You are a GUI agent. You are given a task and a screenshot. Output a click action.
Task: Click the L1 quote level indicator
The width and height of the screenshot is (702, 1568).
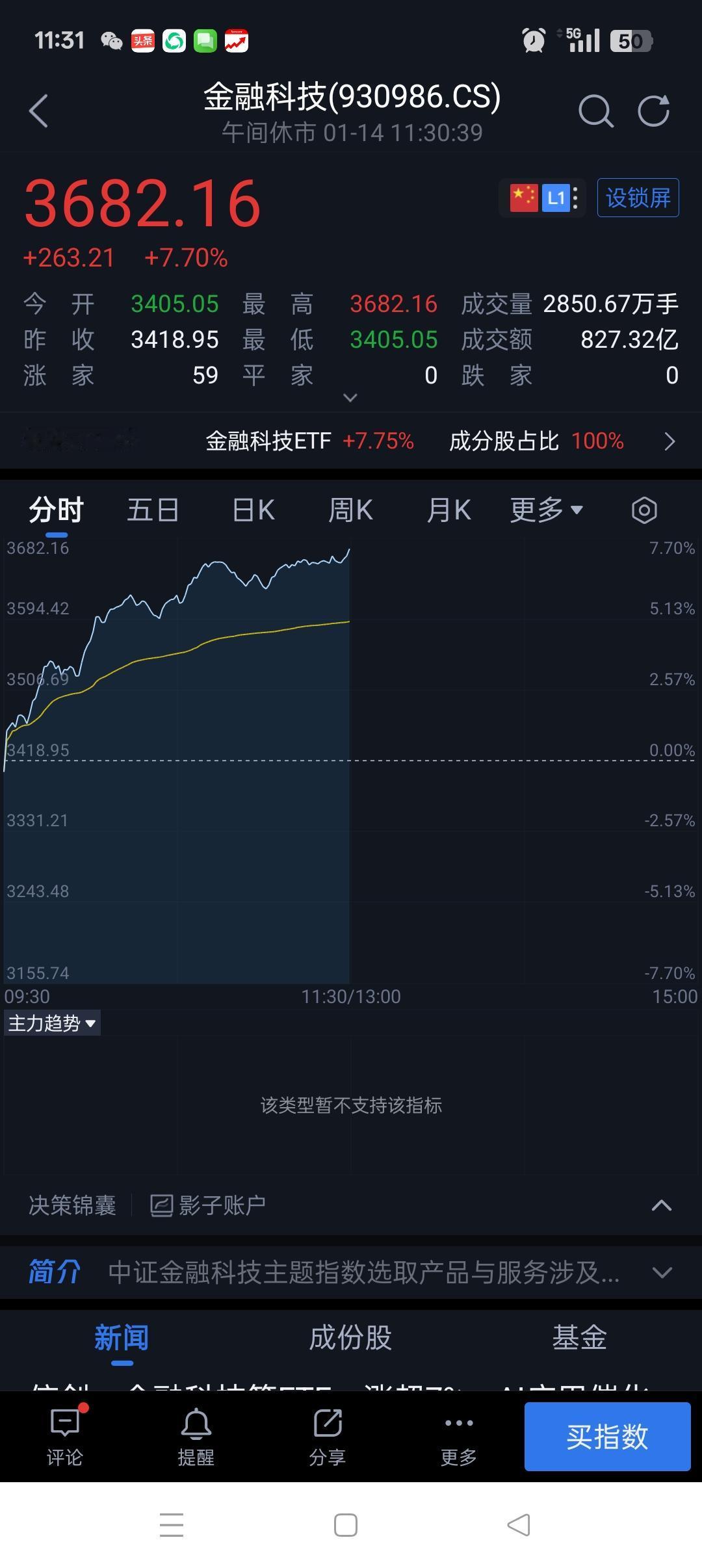[x=556, y=198]
